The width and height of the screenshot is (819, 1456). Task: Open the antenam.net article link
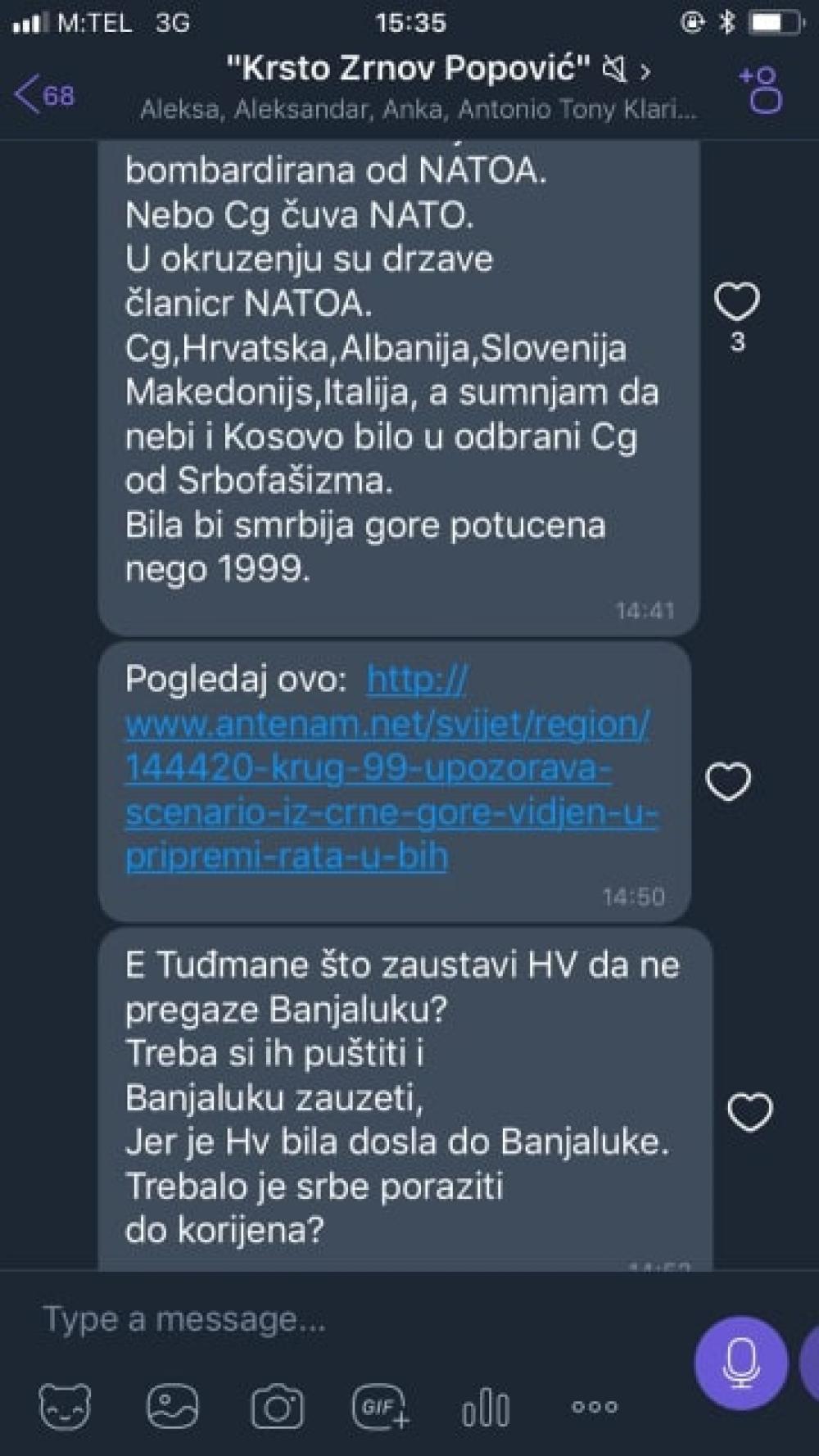[389, 768]
